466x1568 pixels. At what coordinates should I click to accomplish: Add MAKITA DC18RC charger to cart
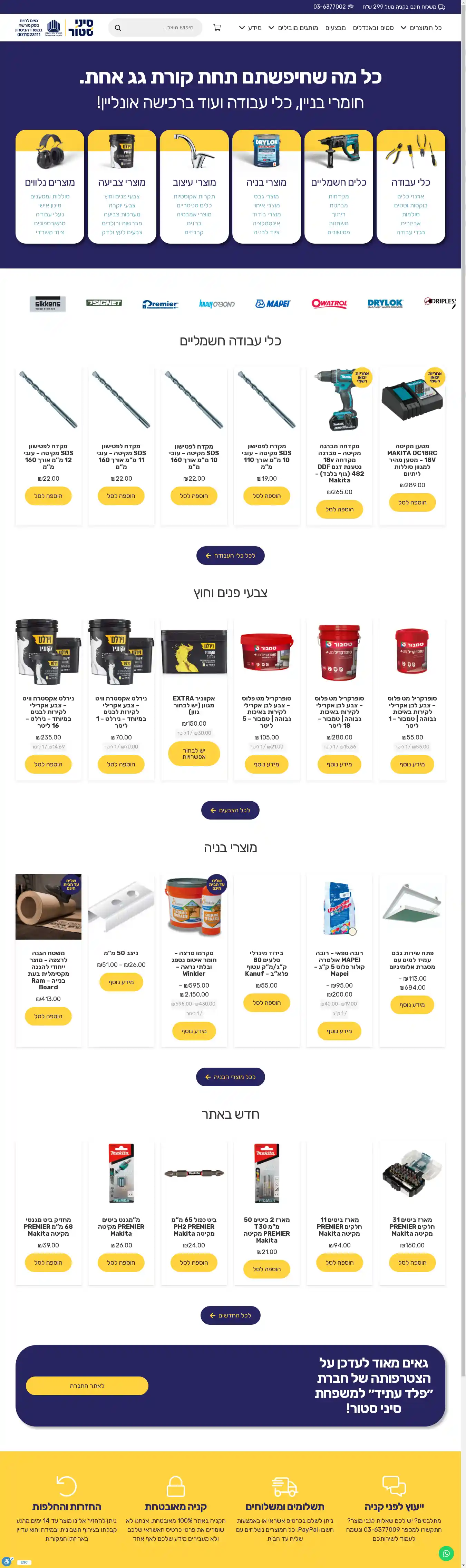tap(412, 502)
